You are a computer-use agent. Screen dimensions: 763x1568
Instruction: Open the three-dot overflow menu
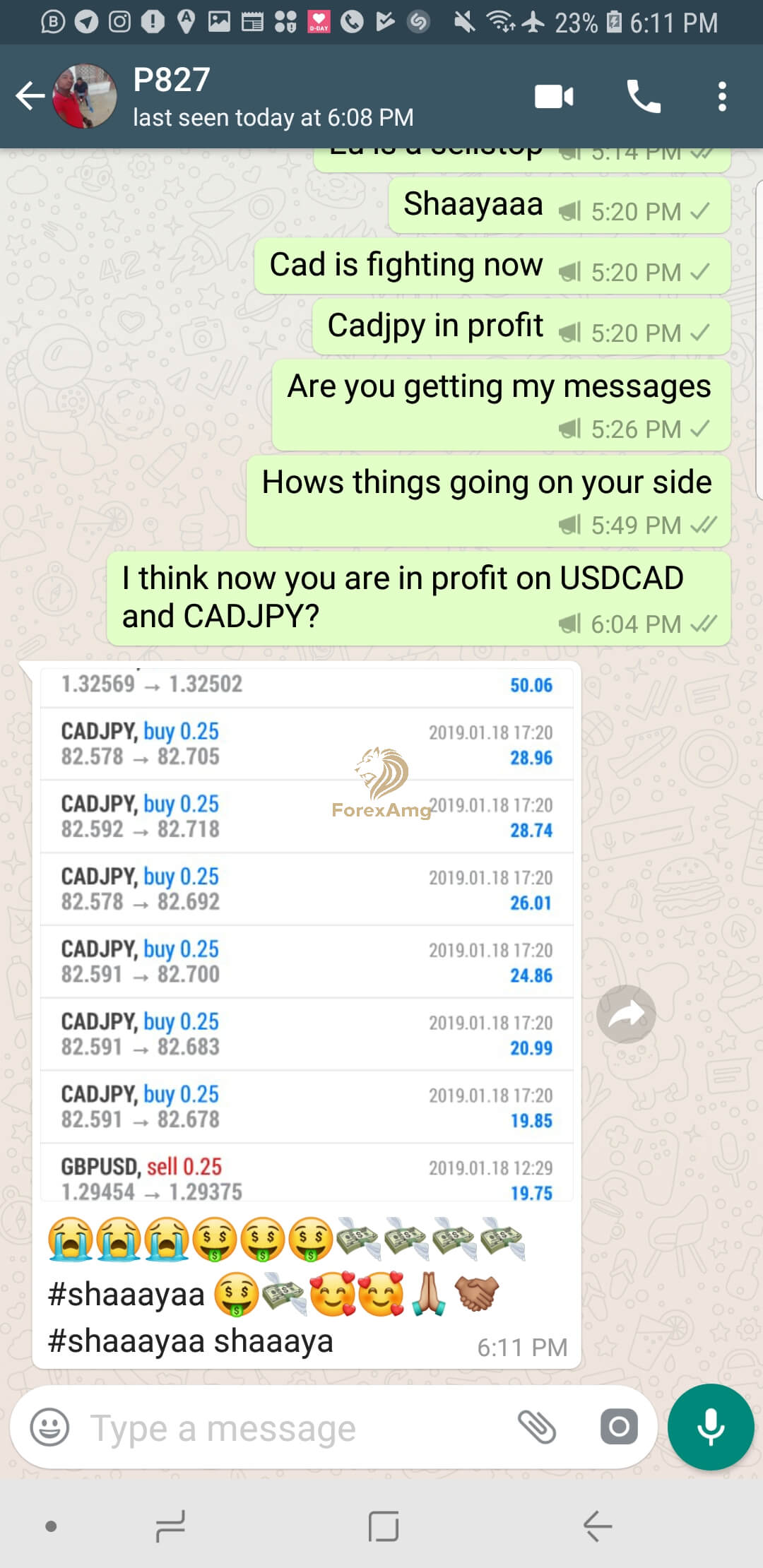pos(721,97)
